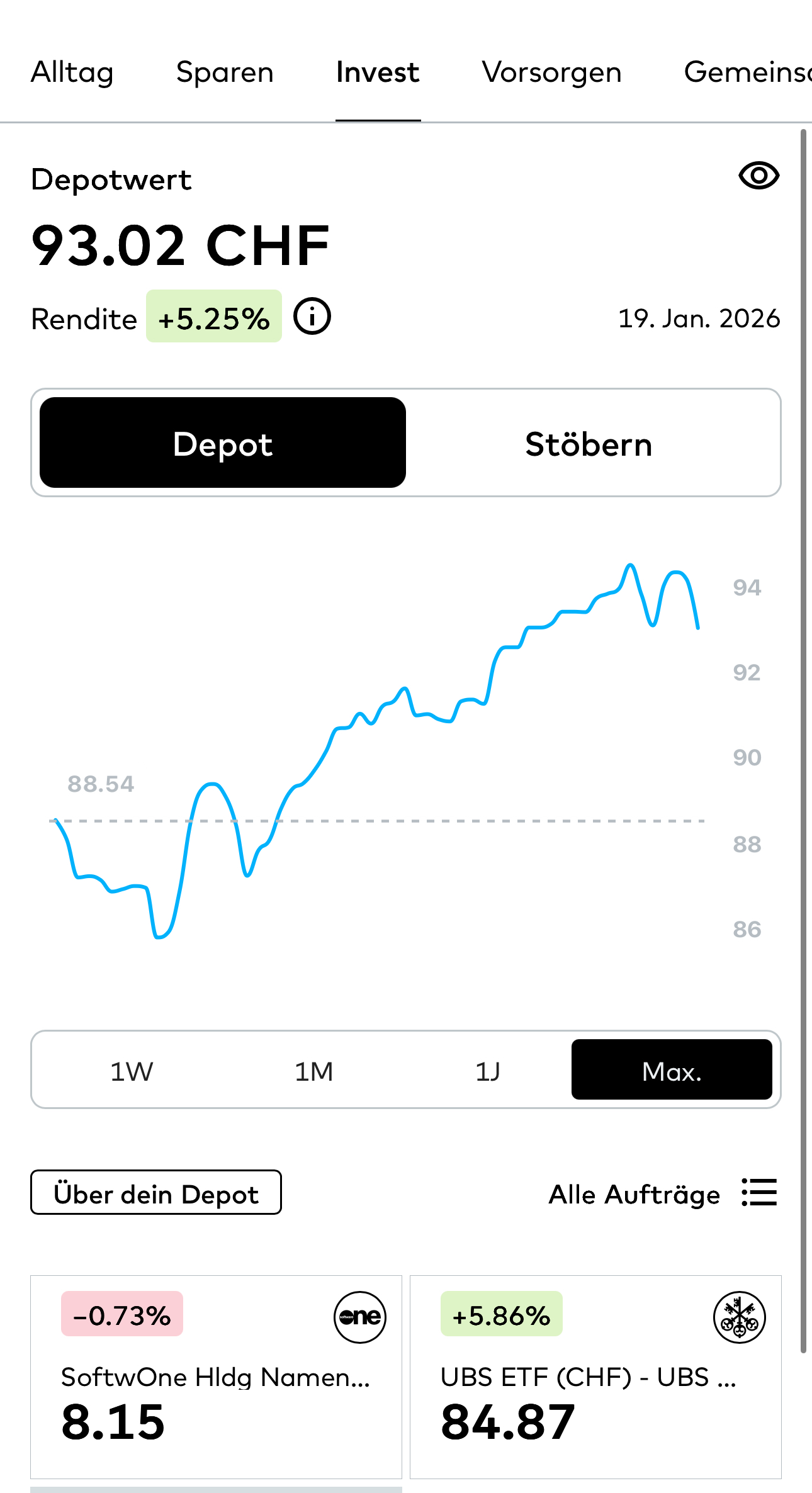Image resolution: width=812 pixels, height=1493 pixels.
Task: Open the UBS ETF (CHF) position card
Action: click(595, 1377)
